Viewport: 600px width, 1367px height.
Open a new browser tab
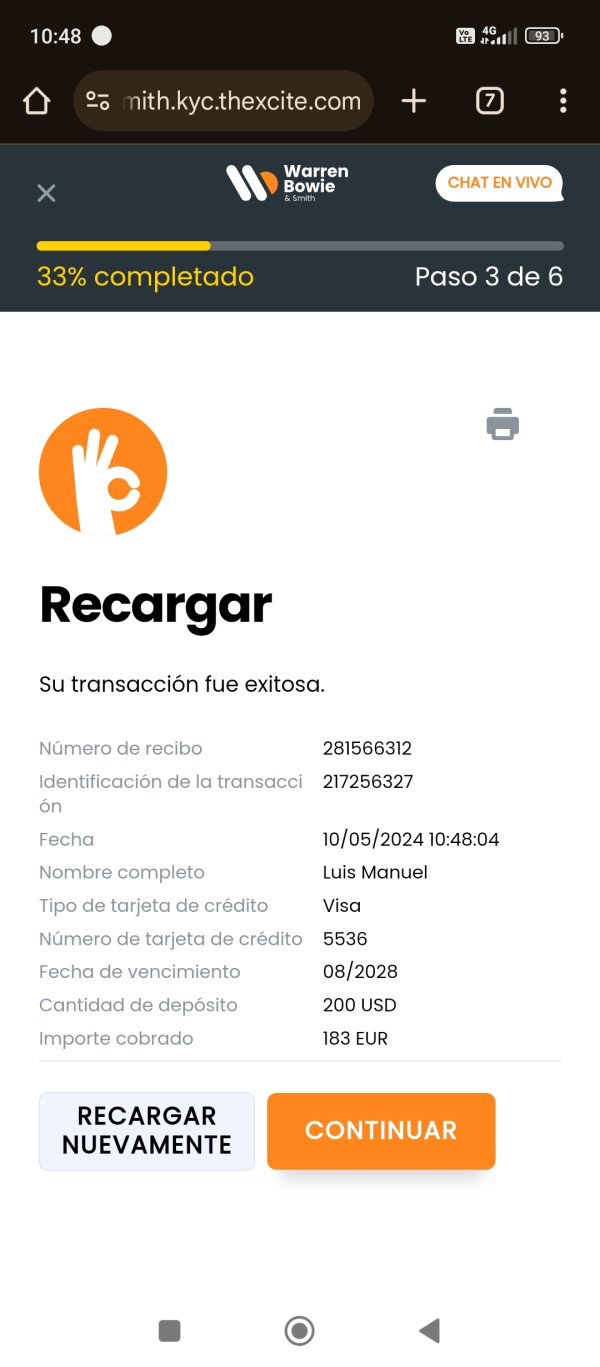coord(414,101)
